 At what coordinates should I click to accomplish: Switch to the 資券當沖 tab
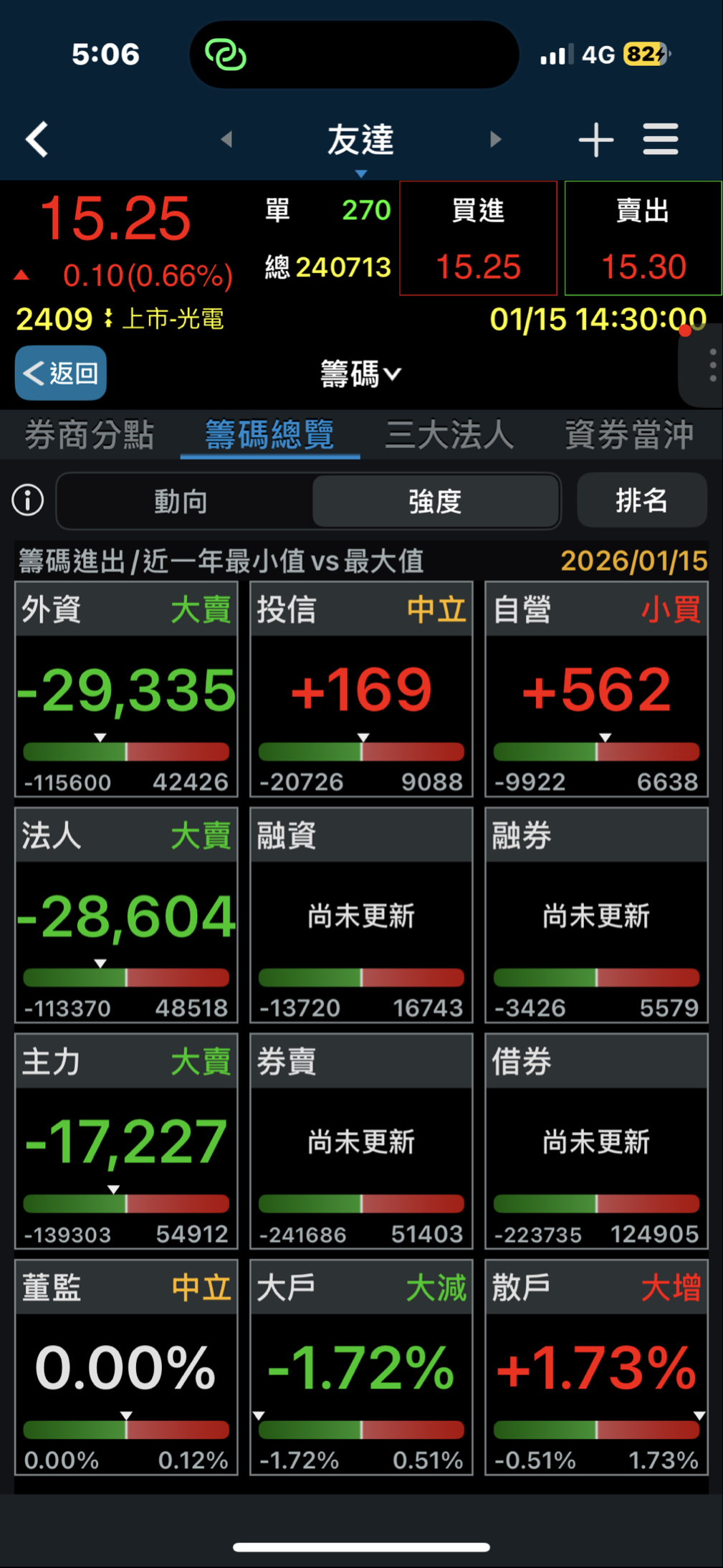click(x=629, y=434)
